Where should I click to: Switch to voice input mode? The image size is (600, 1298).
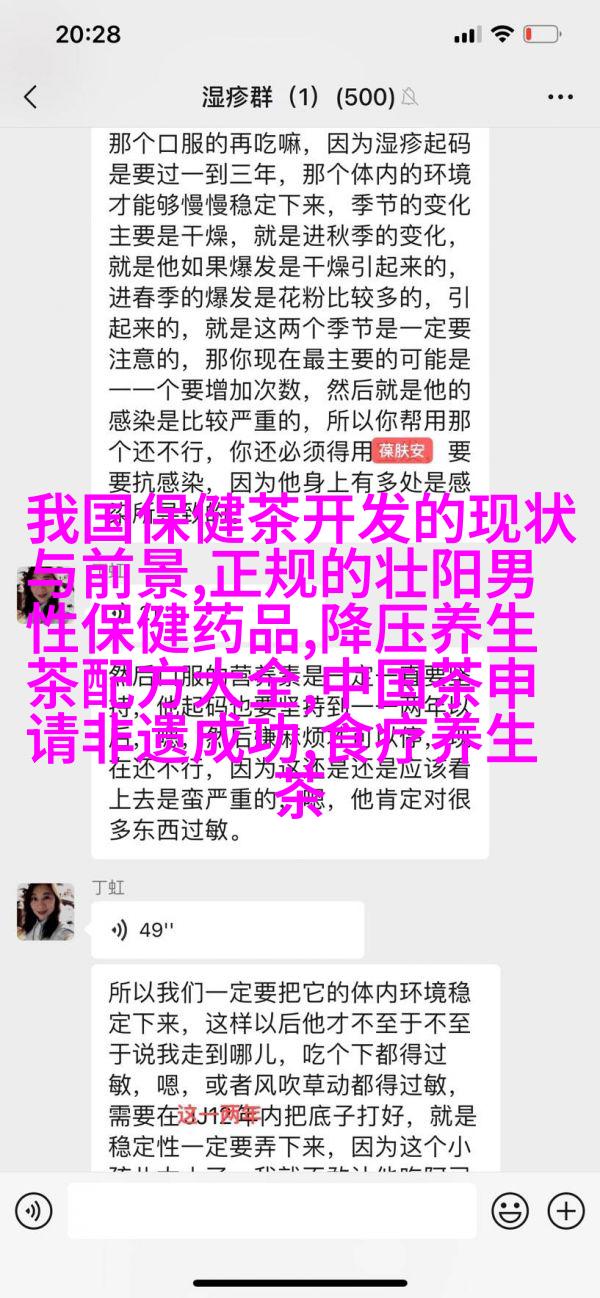[x=34, y=1212]
